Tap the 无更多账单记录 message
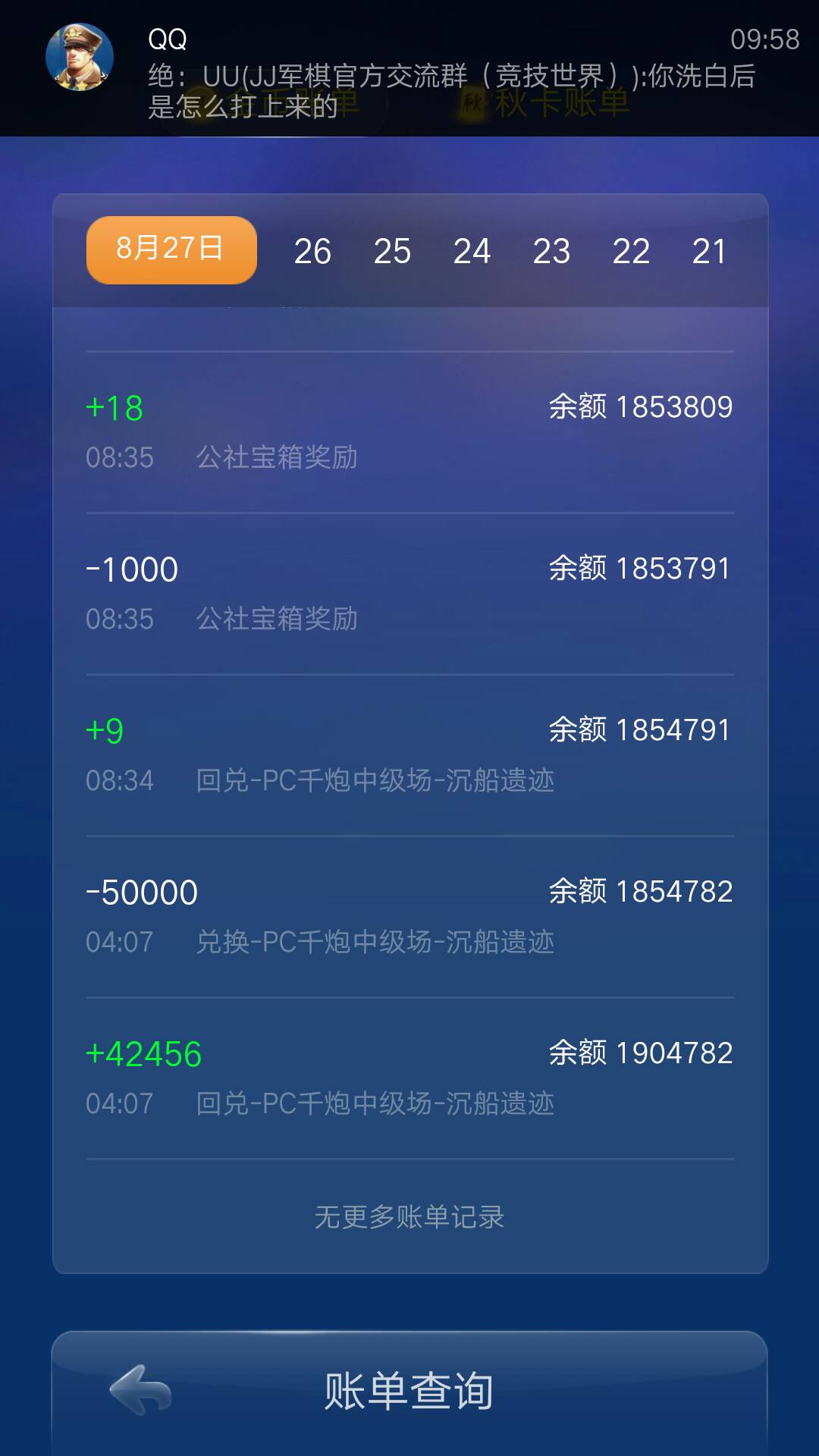819x1456 pixels. pyautogui.click(x=409, y=1216)
